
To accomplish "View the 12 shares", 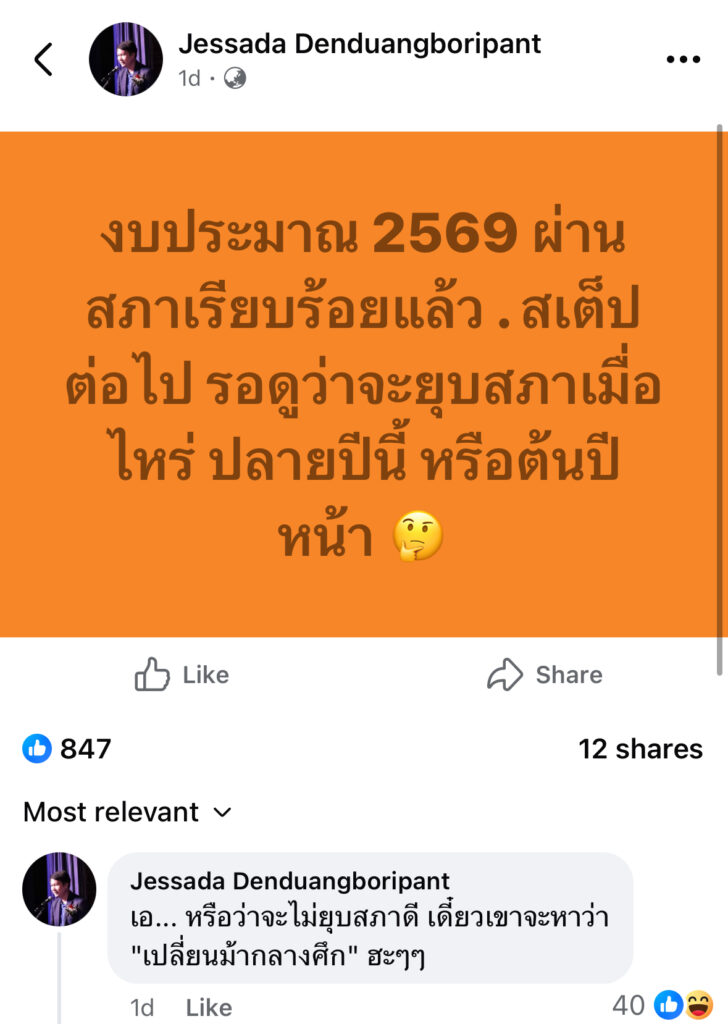I will (x=640, y=748).
